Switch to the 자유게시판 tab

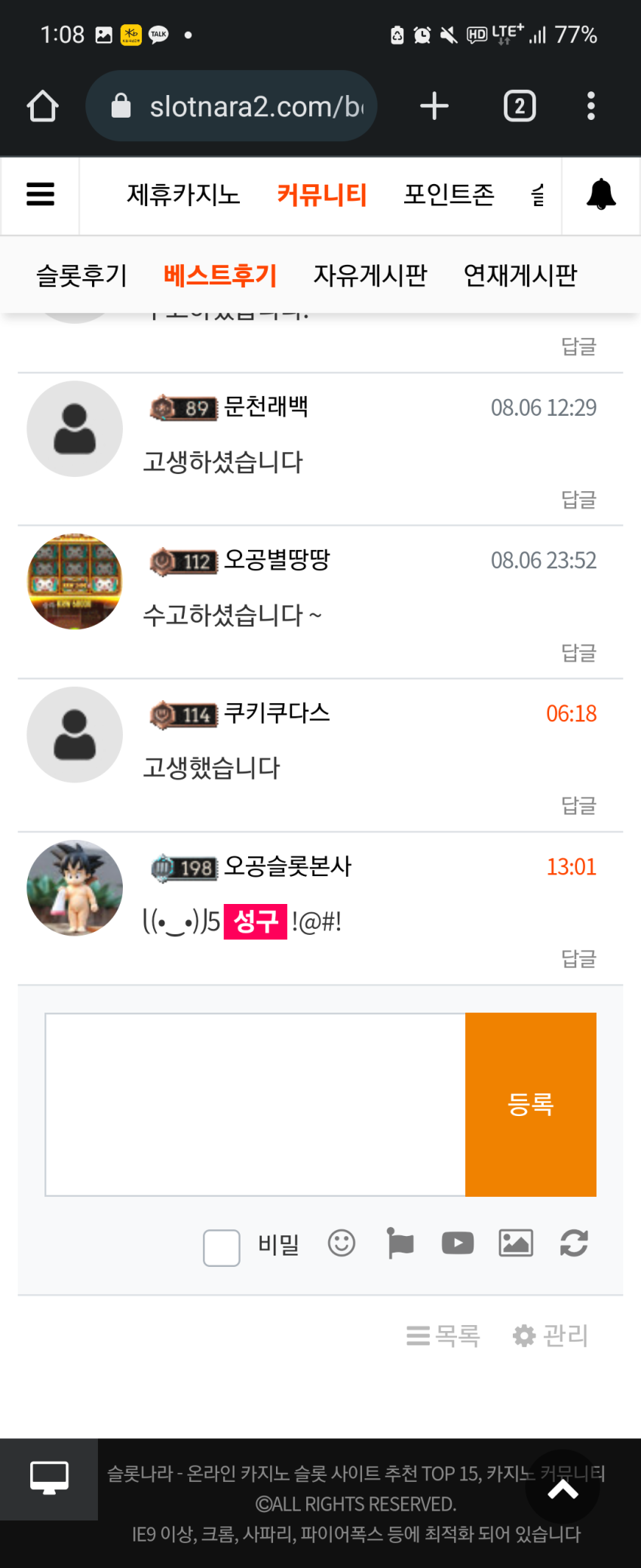[x=370, y=275]
